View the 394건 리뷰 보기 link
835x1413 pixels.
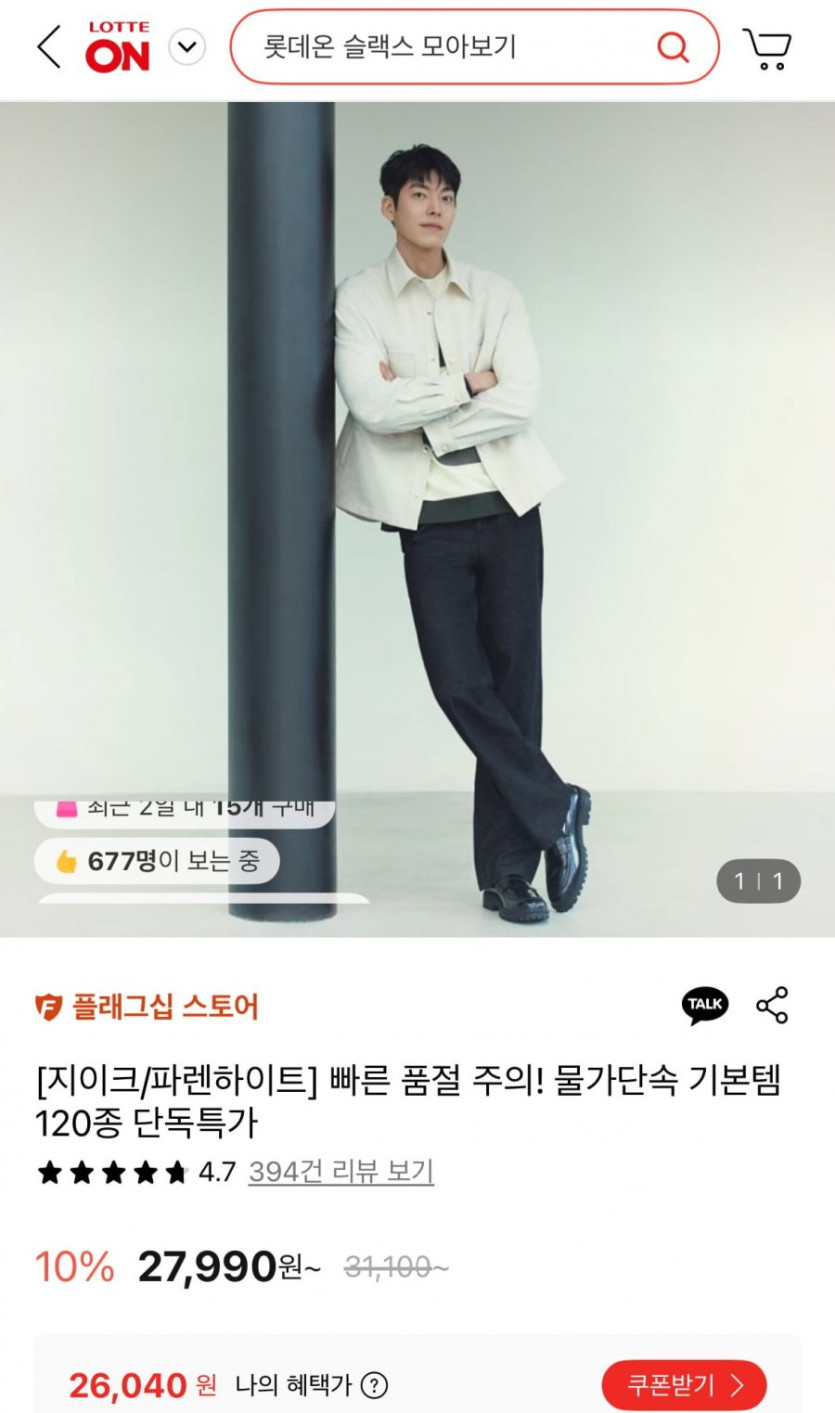(x=340, y=1171)
